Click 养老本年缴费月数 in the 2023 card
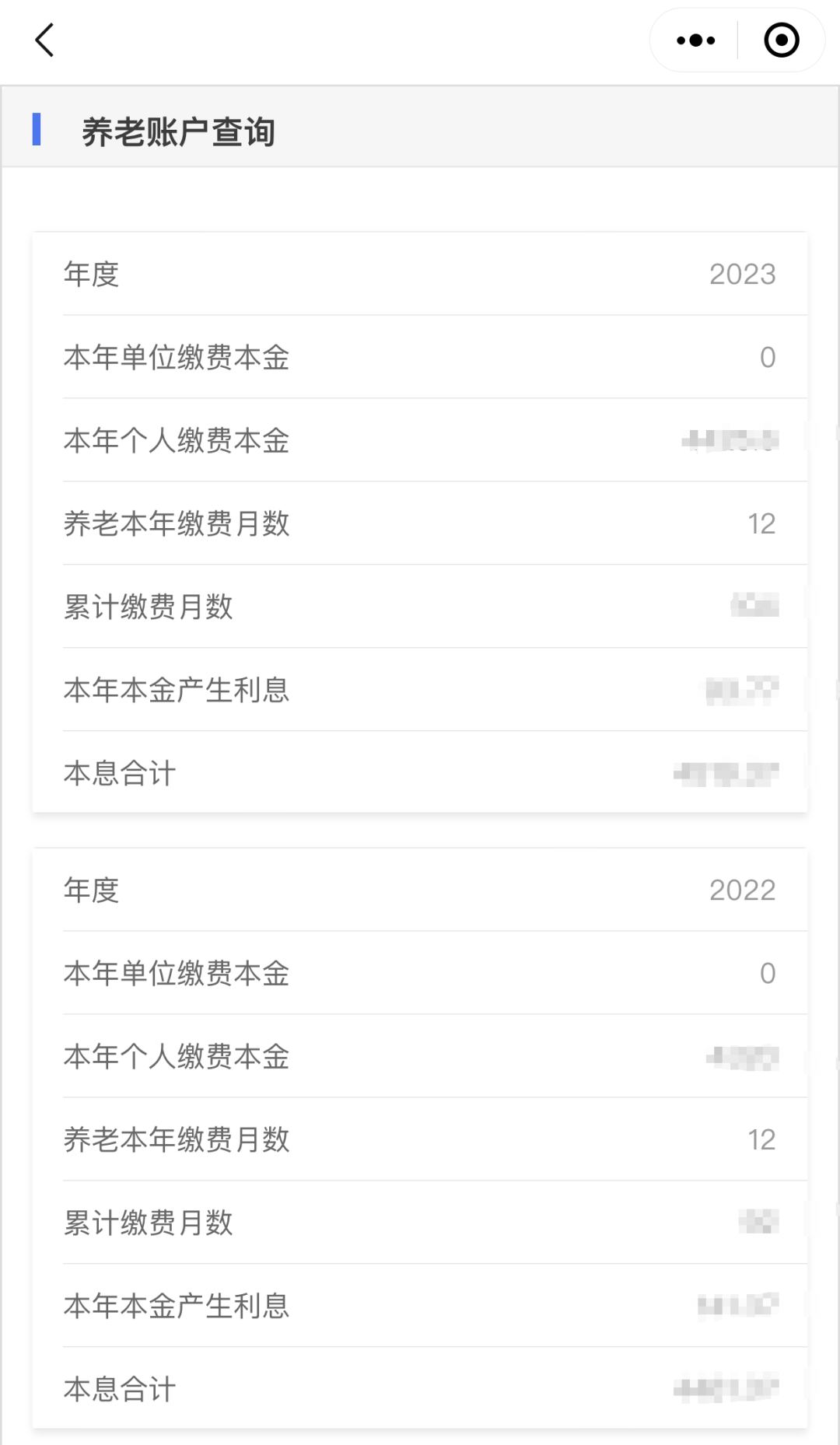Viewport: 840px width, 1445px height. pos(177,523)
